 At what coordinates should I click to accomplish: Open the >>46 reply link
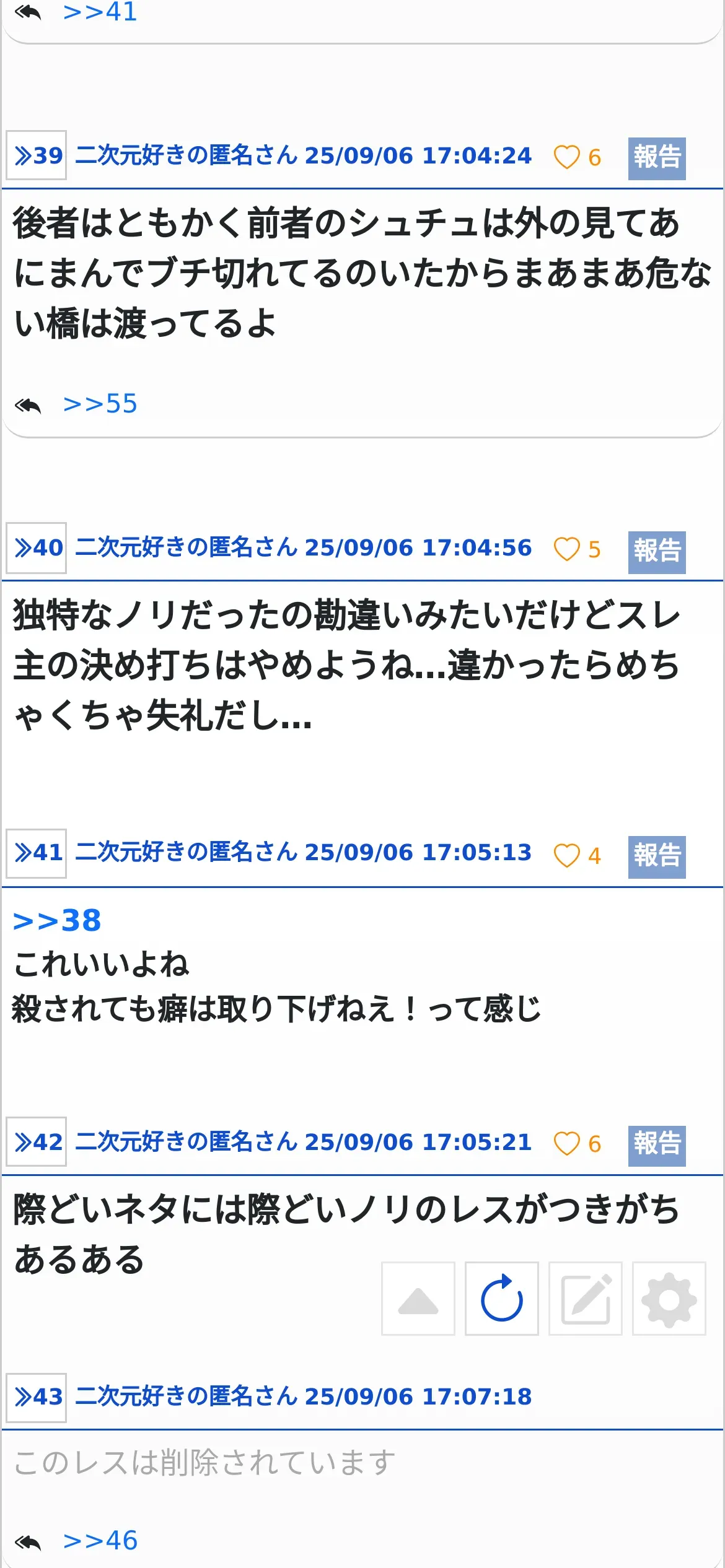100,1541
